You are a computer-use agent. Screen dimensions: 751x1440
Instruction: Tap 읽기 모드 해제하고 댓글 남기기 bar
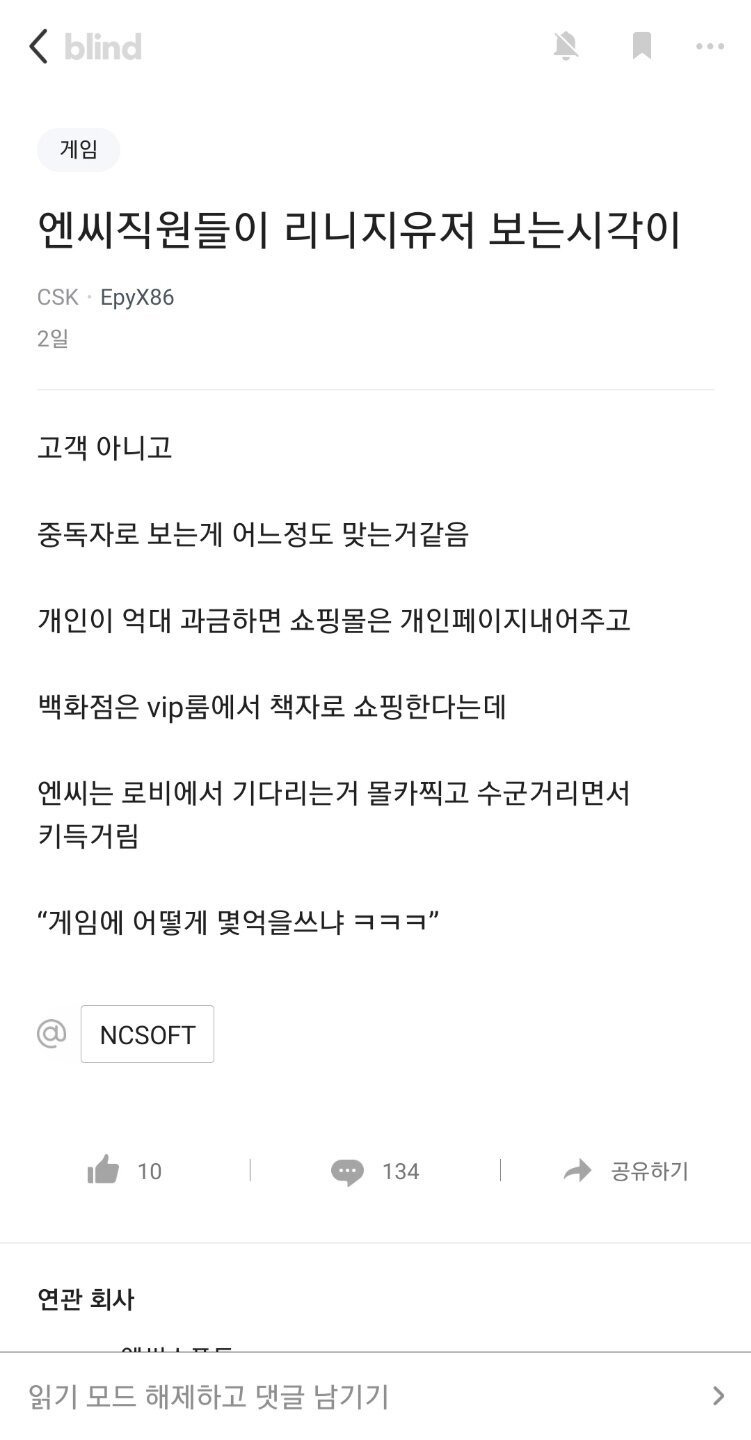click(x=375, y=1396)
